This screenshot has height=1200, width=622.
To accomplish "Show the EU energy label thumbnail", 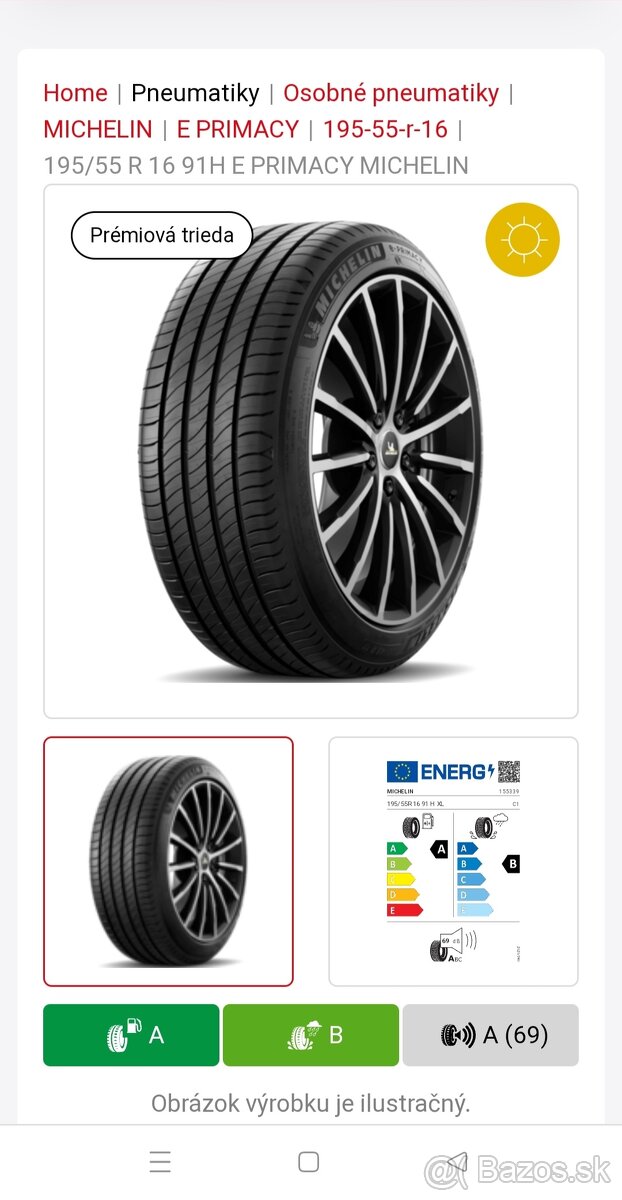I will [453, 861].
